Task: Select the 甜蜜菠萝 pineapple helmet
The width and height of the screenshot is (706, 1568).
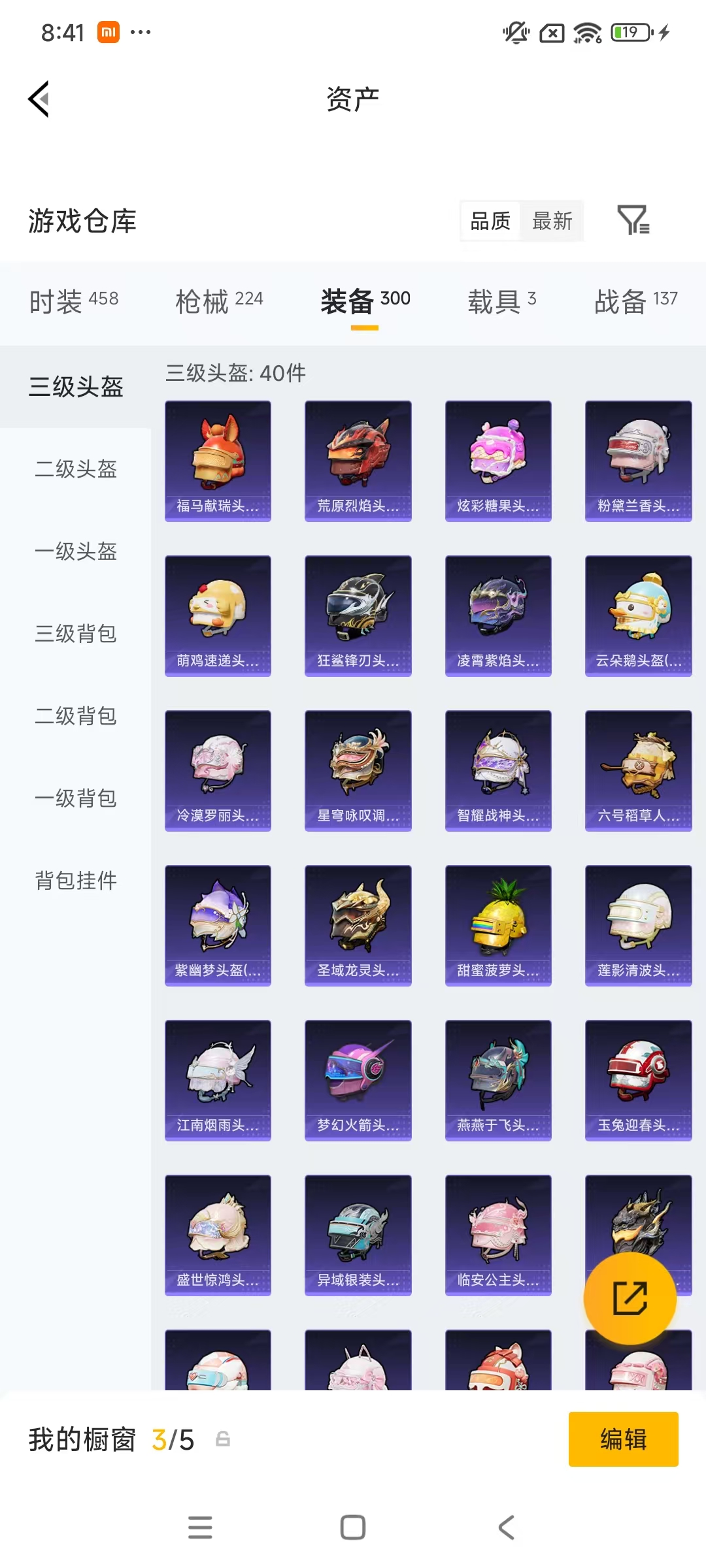Action: [x=498, y=926]
